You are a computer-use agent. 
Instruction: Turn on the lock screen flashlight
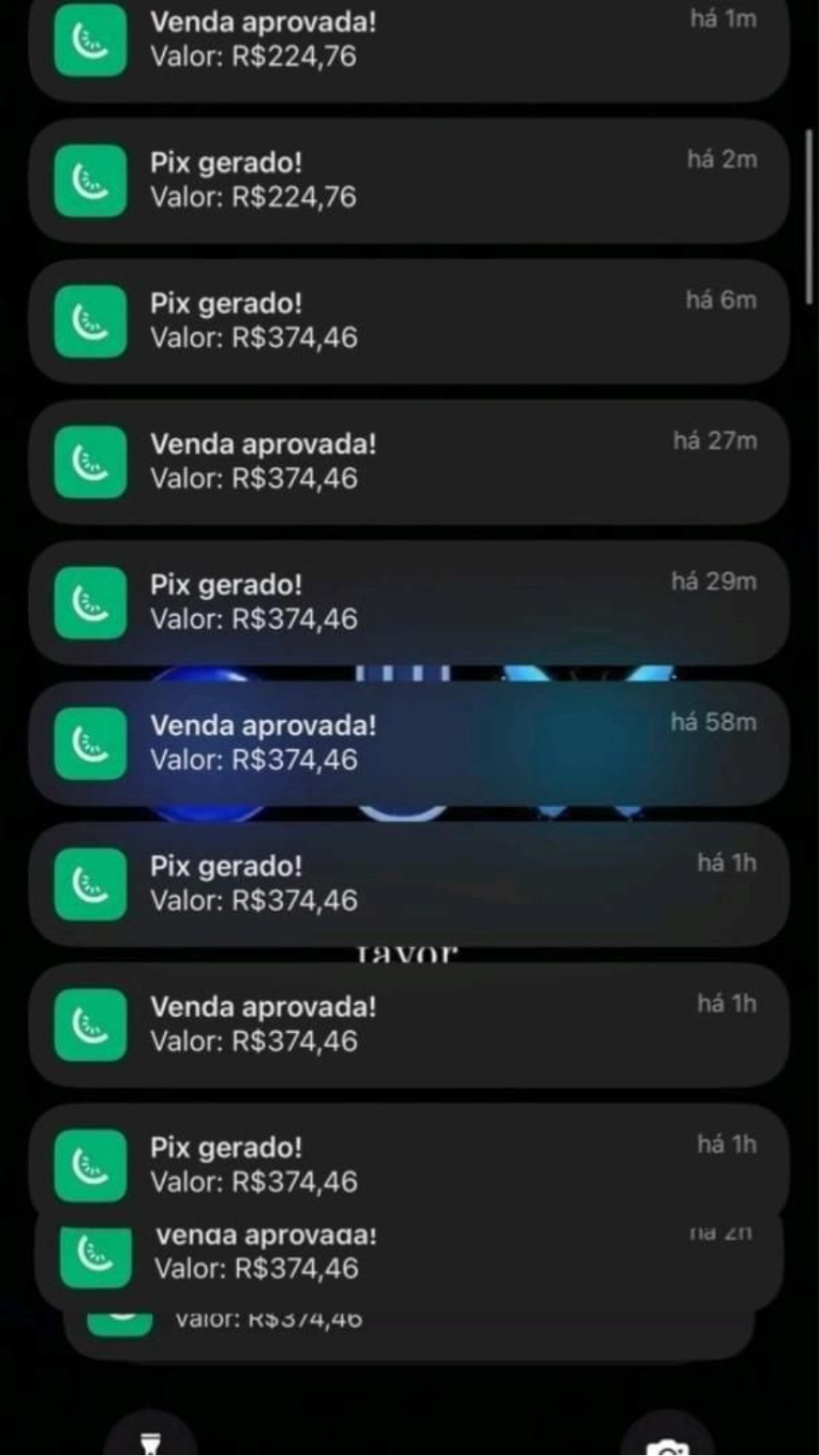pyautogui.click(x=151, y=1438)
